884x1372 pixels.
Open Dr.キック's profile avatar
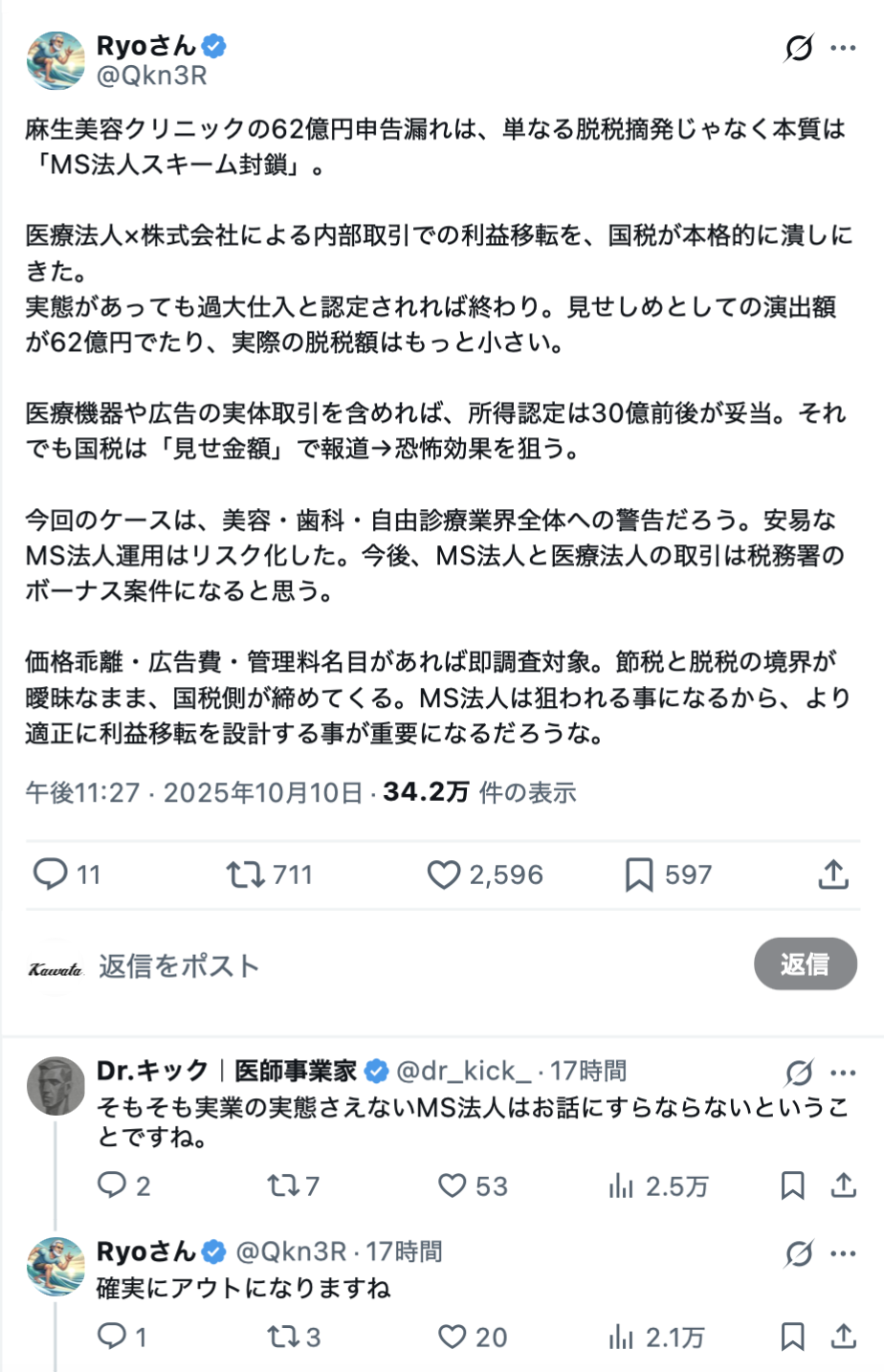click(55, 1086)
